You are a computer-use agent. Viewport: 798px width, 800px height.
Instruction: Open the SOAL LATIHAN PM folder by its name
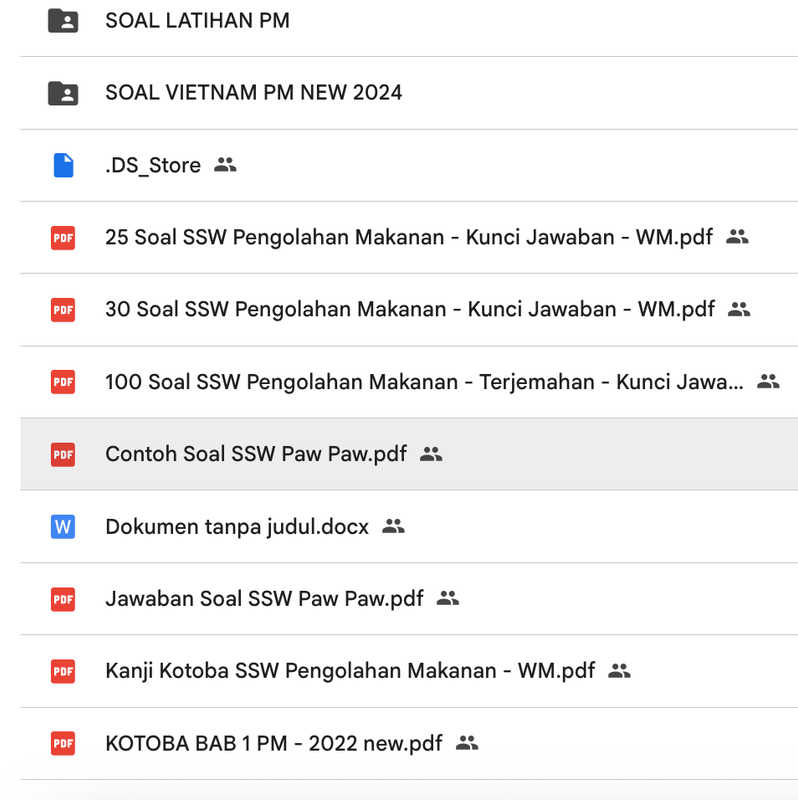click(196, 20)
